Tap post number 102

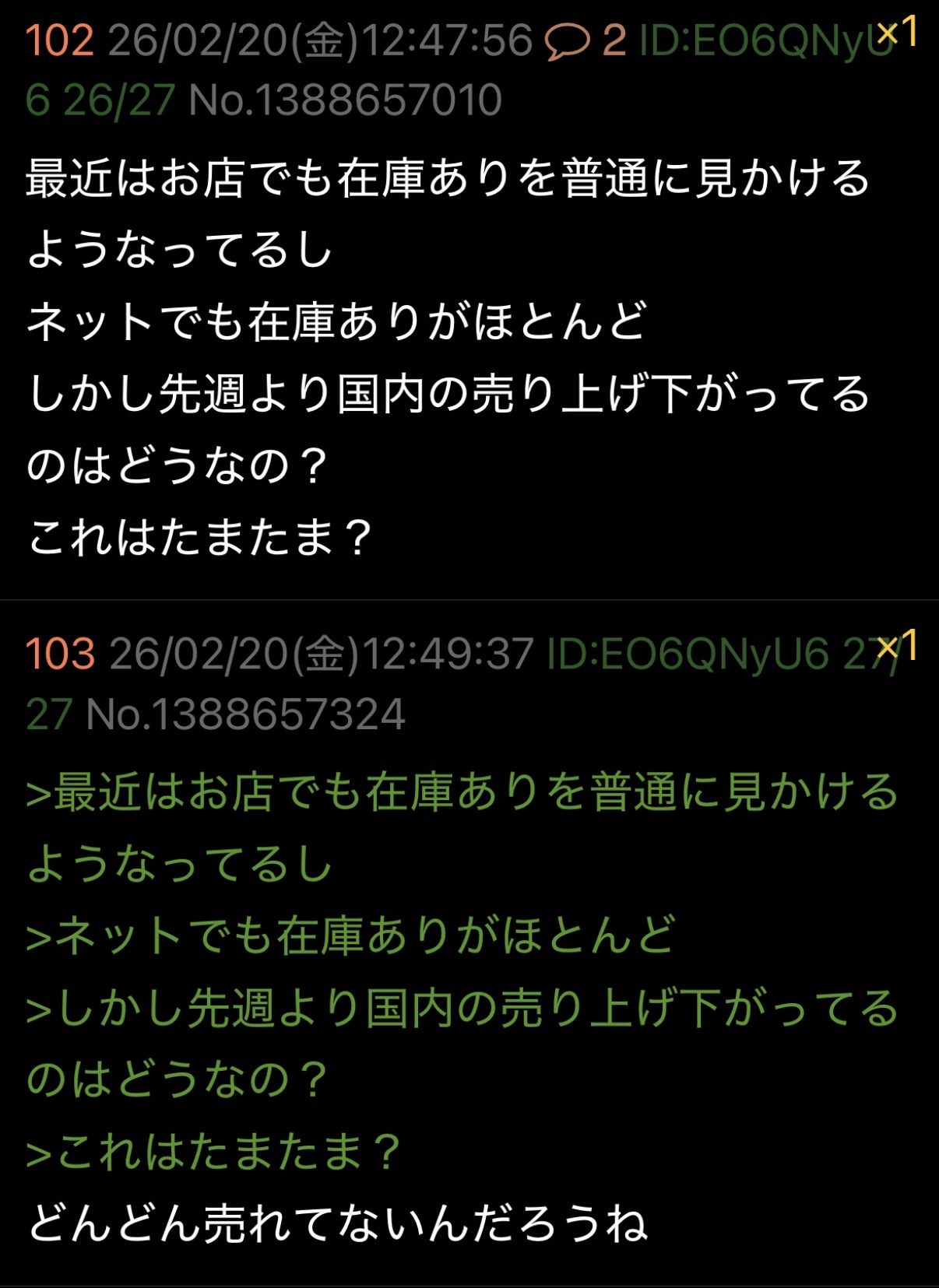[x=60, y=41]
